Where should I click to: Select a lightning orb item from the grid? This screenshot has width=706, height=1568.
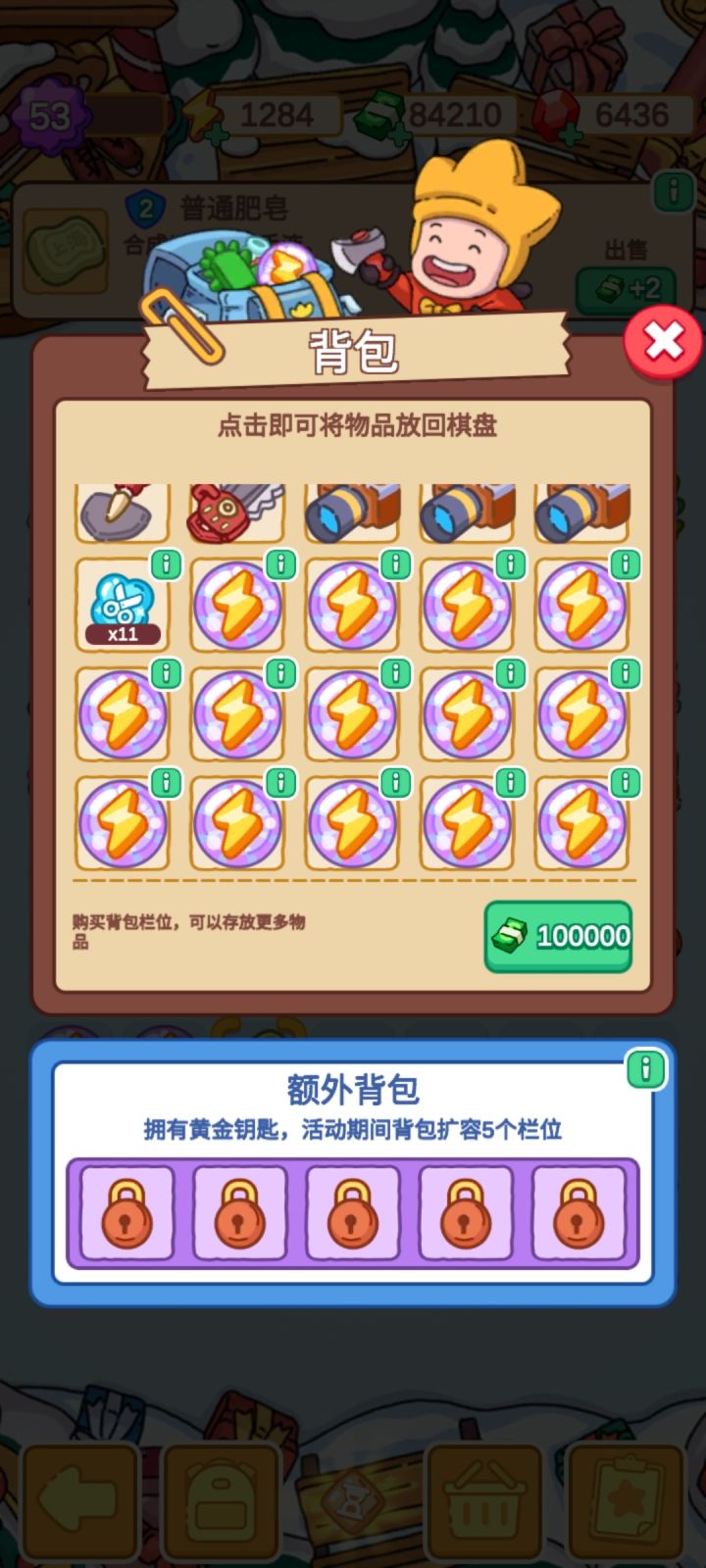[236, 606]
